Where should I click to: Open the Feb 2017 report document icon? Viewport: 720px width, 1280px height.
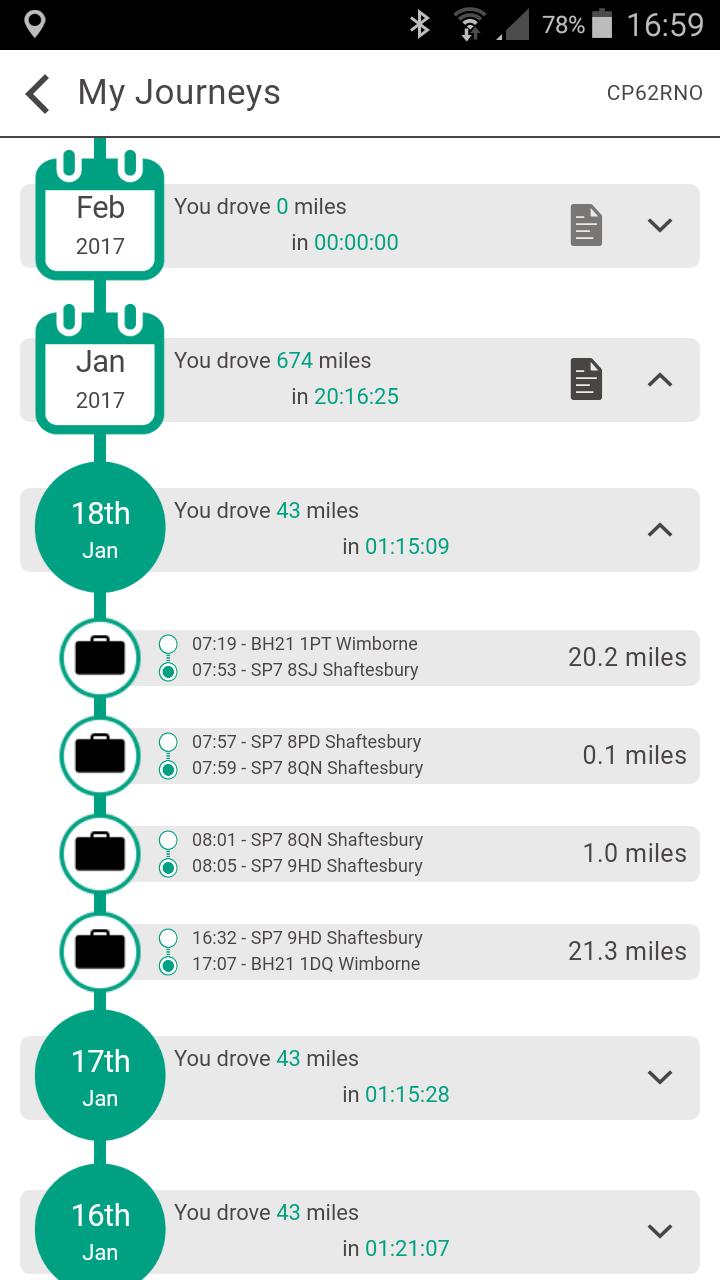point(587,225)
